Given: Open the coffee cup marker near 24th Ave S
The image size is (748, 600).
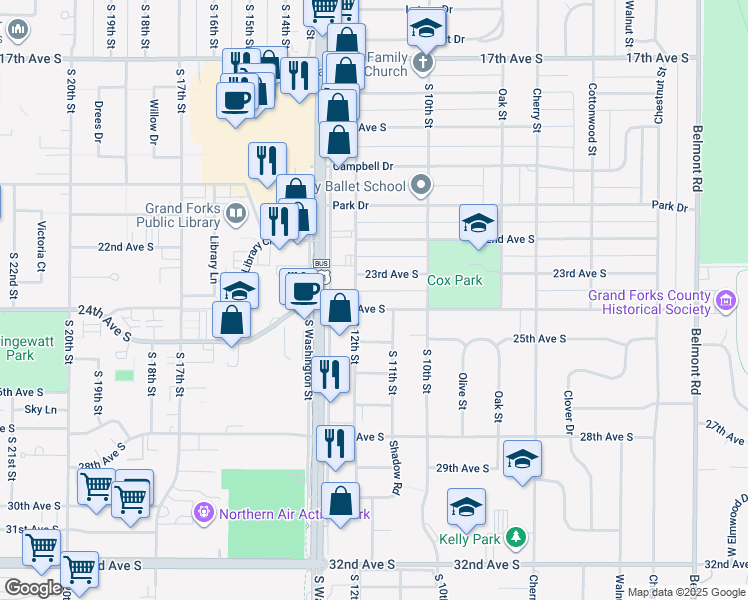Looking at the screenshot, I should pyautogui.click(x=304, y=291).
